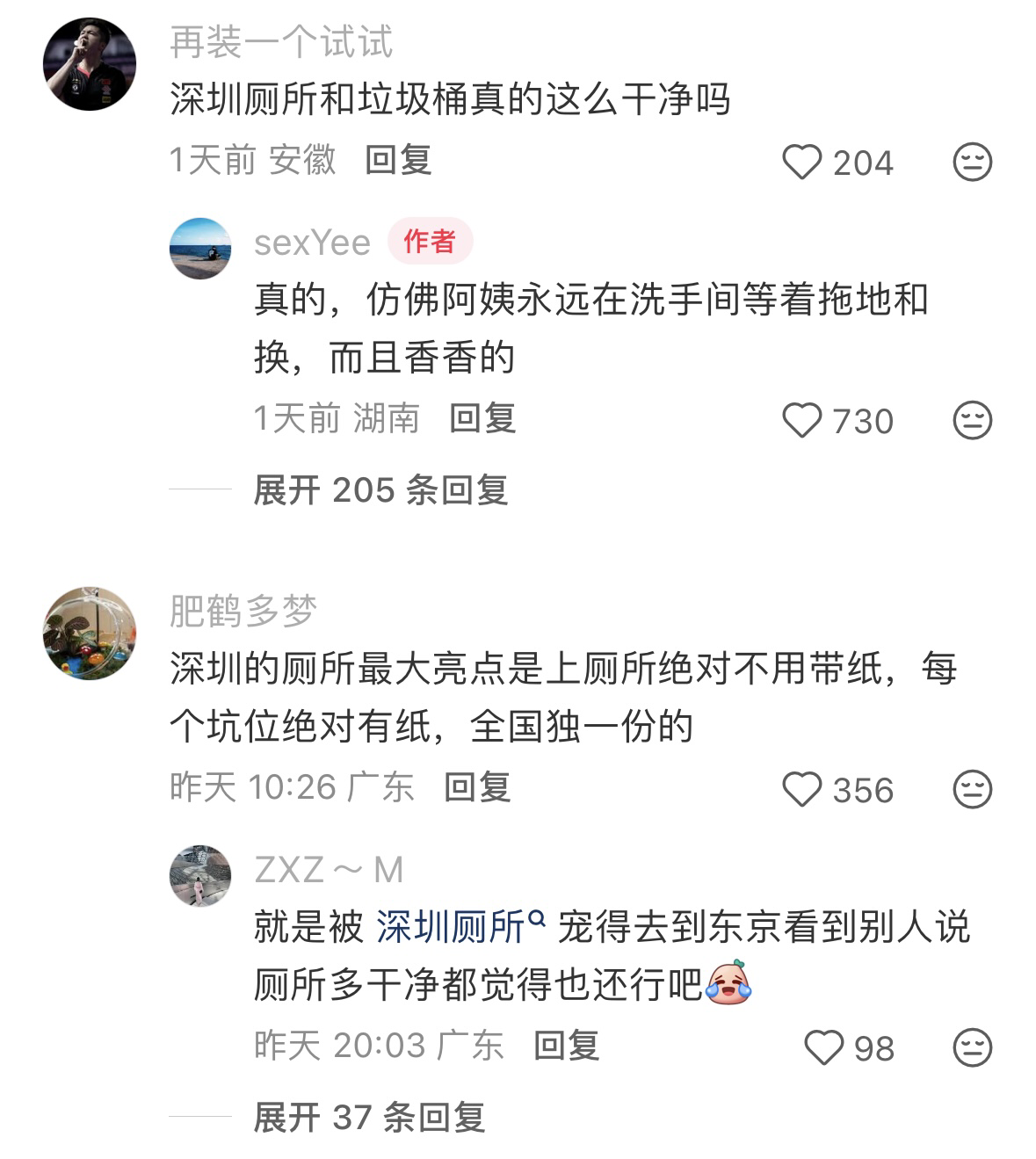Reply to sexYee's comment
This screenshot has width=1036, height=1159.
coord(482,418)
